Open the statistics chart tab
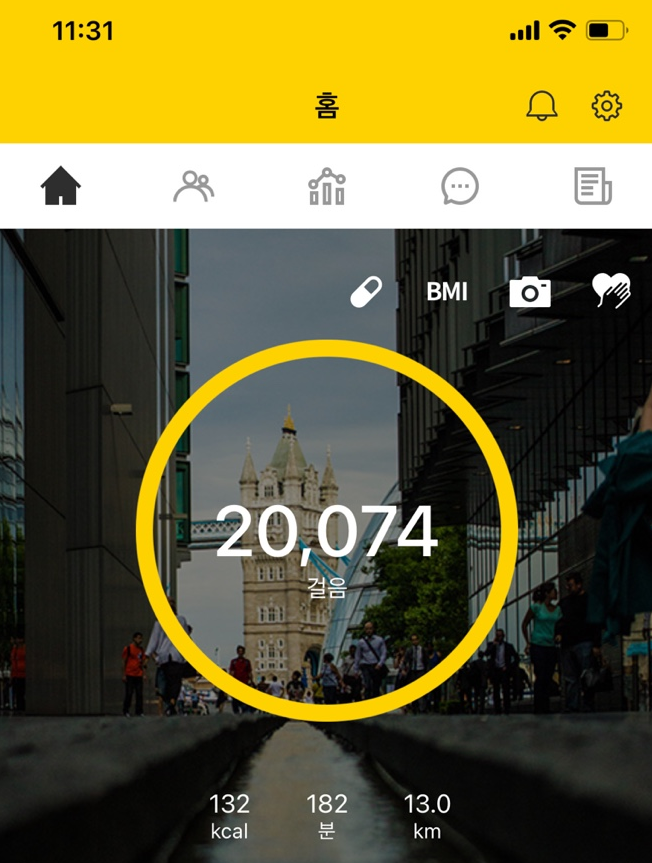The width and height of the screenshot is (652, 863). pyautogui.click(x=327, y=186)
